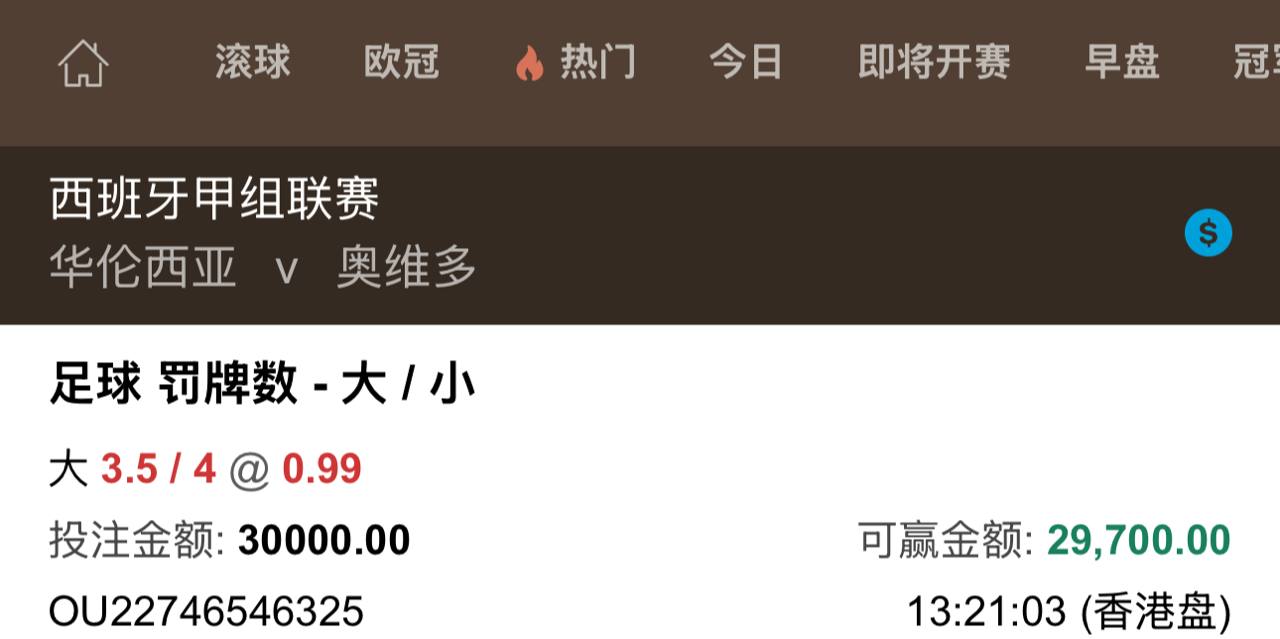Select the 热门 tab

[575, 63]
